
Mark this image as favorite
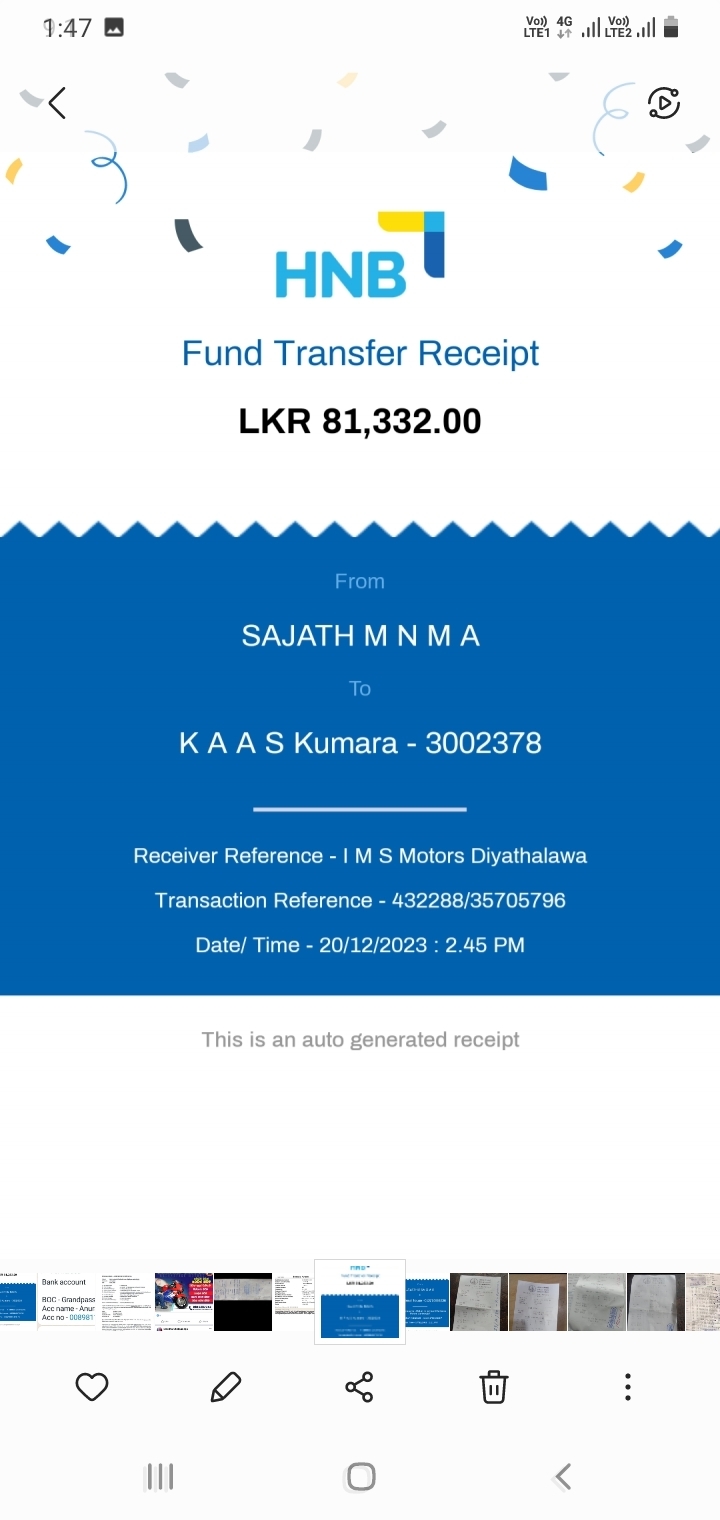point(92,1387)
